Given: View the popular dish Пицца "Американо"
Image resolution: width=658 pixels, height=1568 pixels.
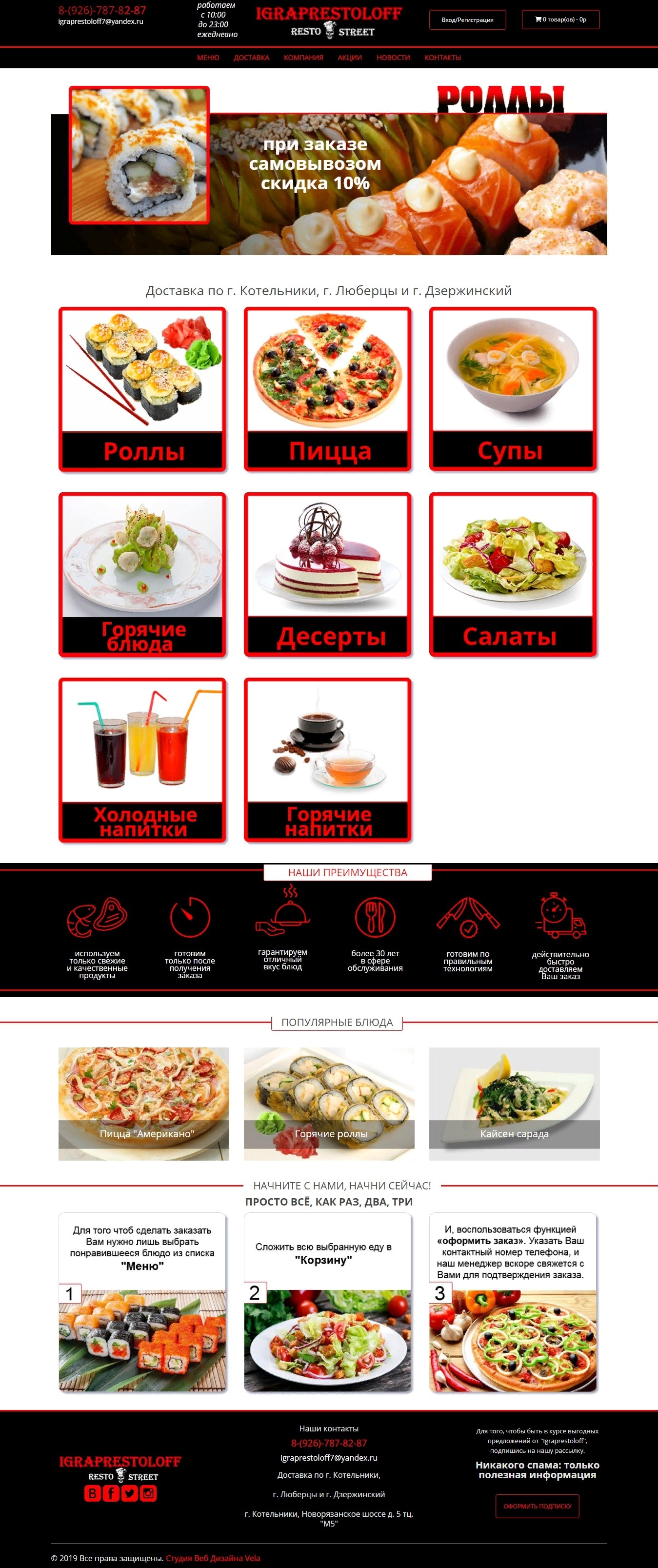Looking at the screenshot, I should (x=144, y=1103).
